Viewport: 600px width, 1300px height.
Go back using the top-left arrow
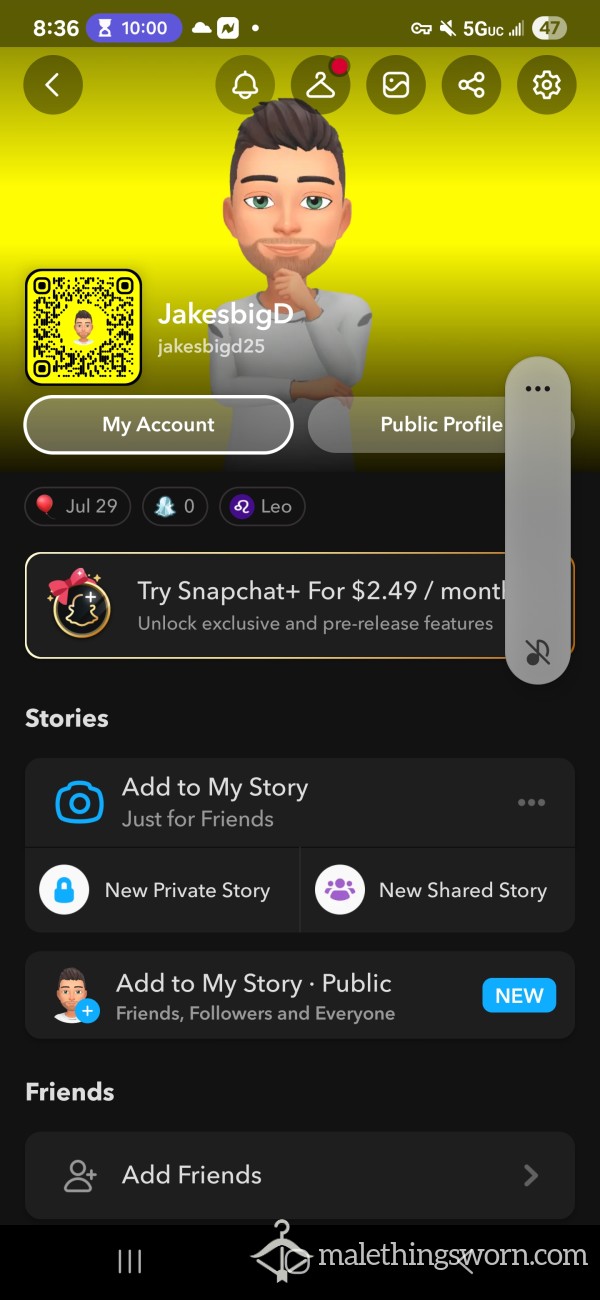tap(52, 85)
